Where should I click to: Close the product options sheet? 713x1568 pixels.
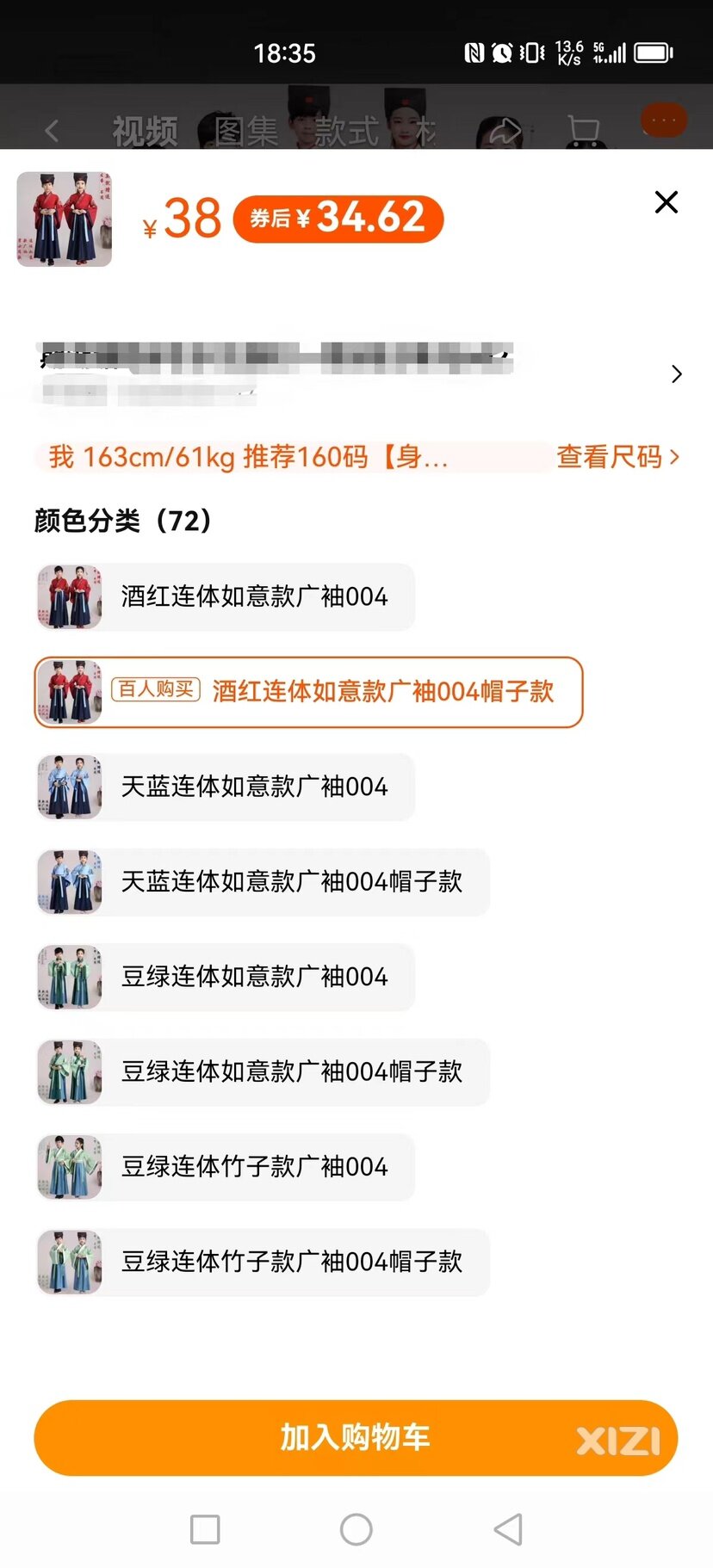pyautogui.click(x=666, y=202)
